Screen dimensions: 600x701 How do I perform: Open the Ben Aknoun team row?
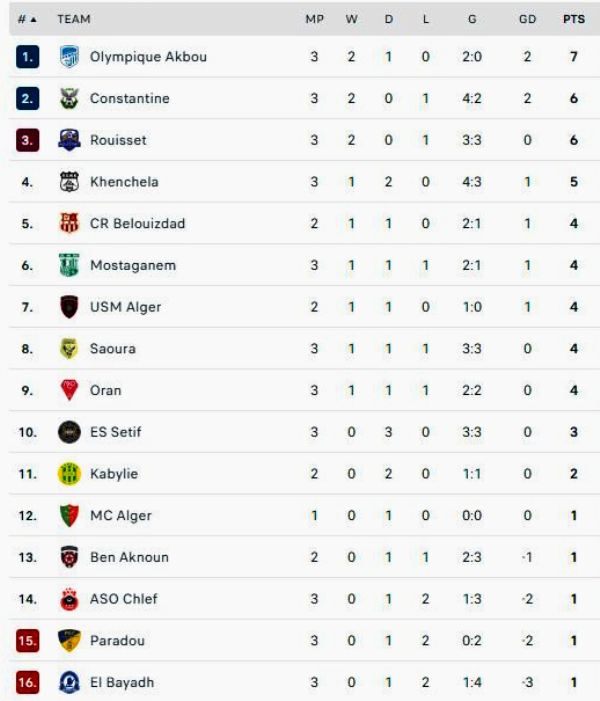click(129, 557)
